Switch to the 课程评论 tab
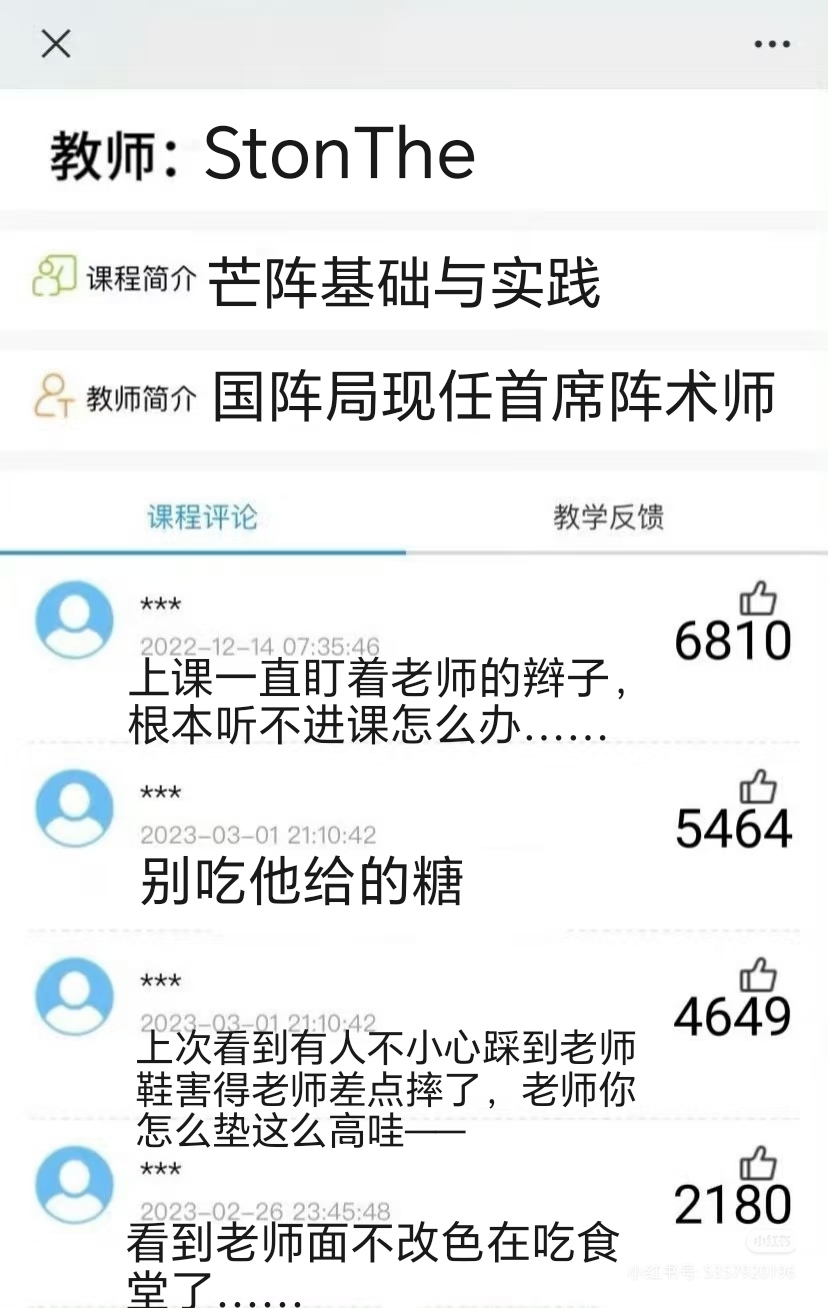The image size is (828, 1308). pyautogui.click(x=203, y=517)
